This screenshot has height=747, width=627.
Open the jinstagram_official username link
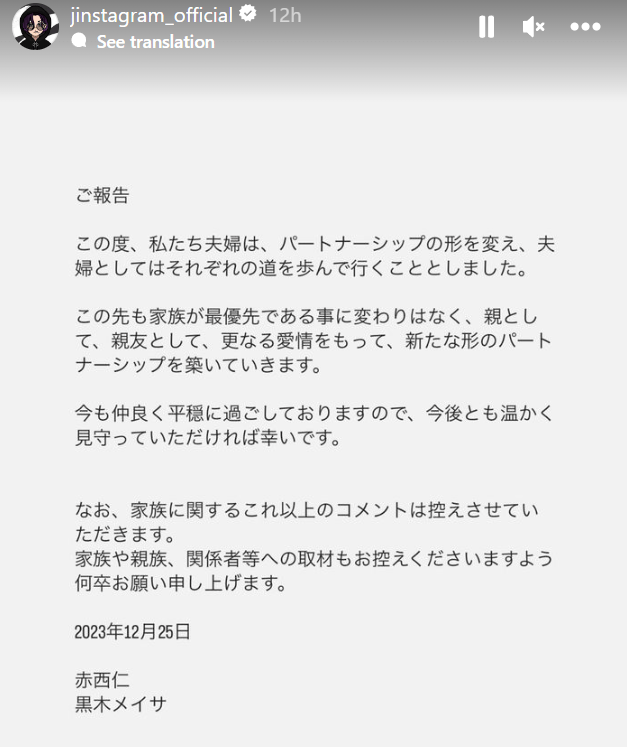152,15
